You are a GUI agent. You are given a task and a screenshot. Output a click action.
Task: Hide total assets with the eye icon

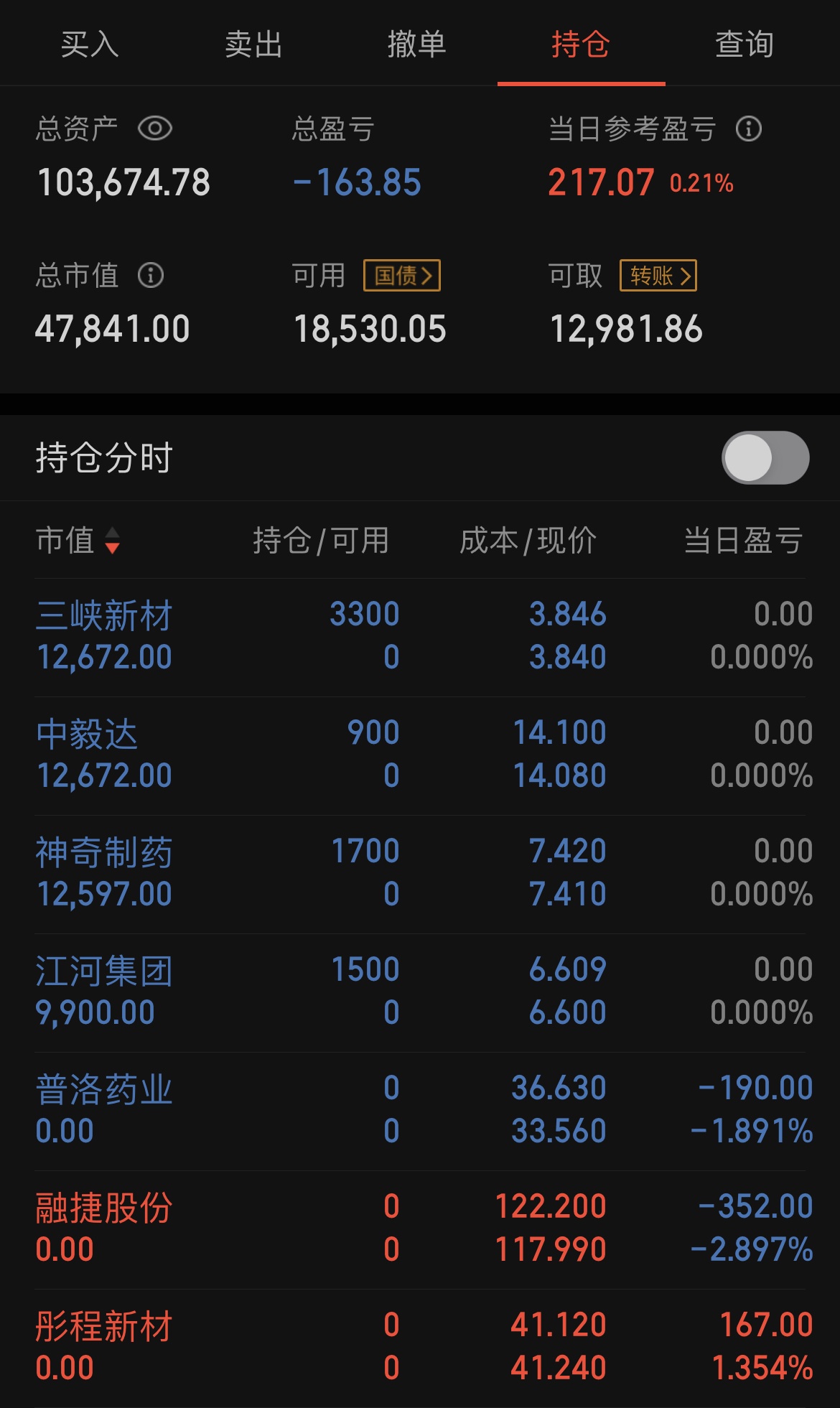tap(155, 129)
